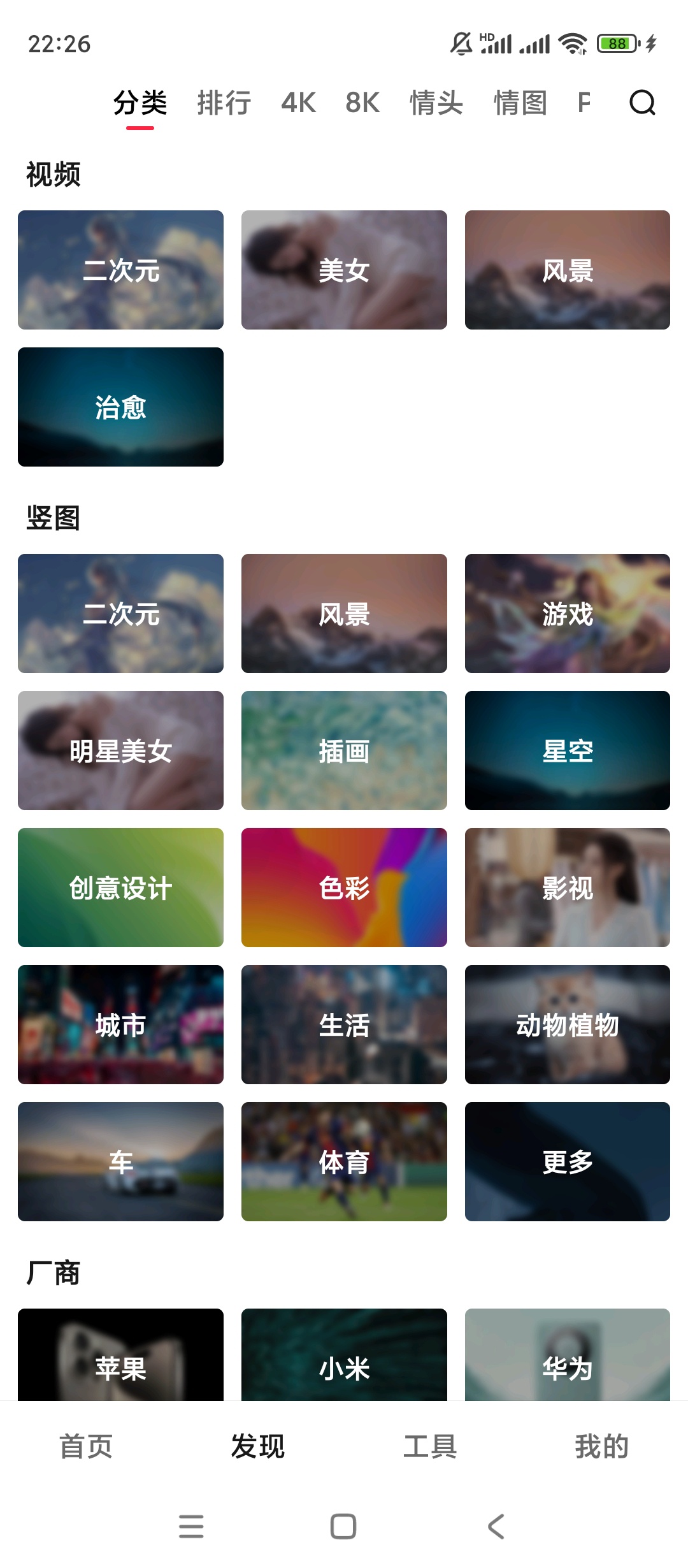The image size is (688, 1568).
Task: Open the 美女 video category
Action: 344,270
